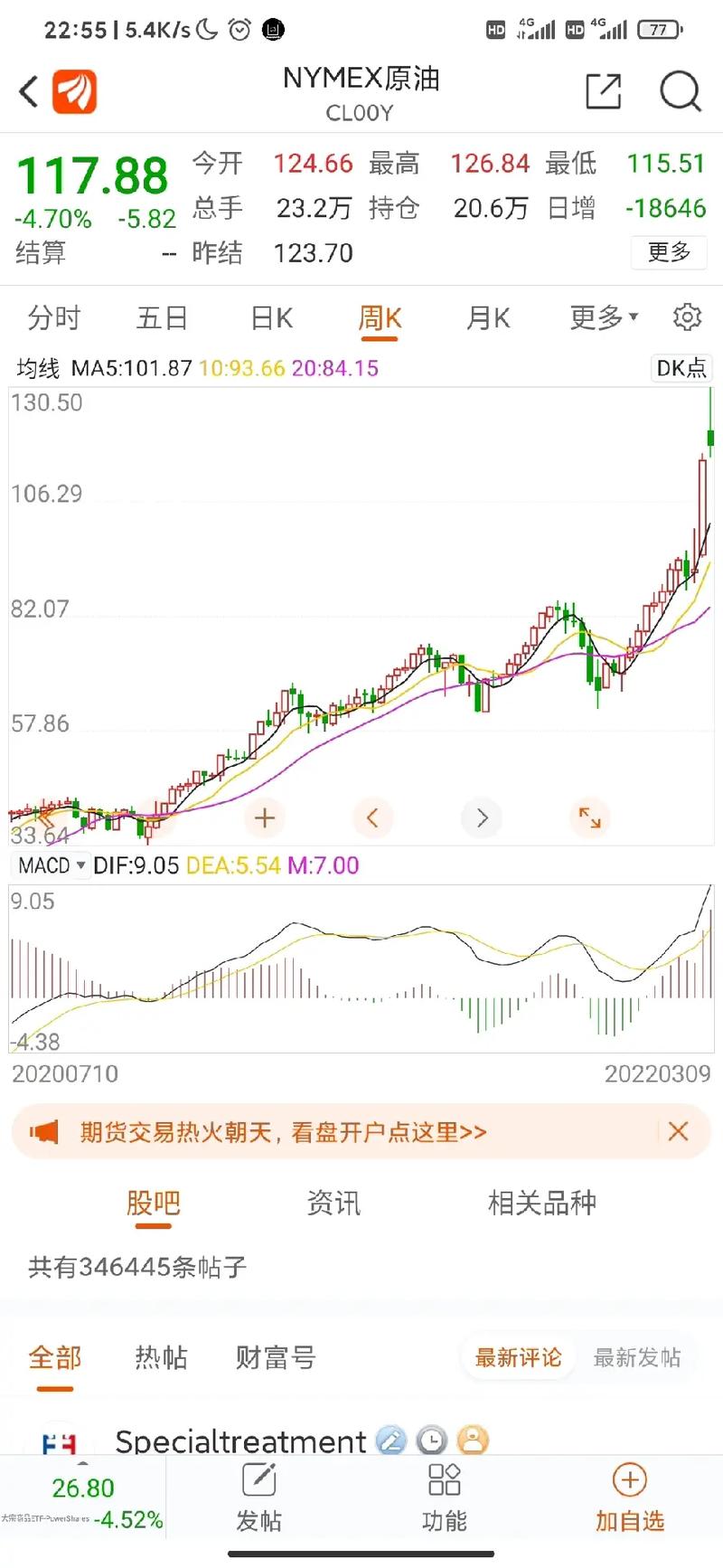Open the MACD indicator dropdown
This screenshot has width=723, height=1568.
click(x=52, y=865)
